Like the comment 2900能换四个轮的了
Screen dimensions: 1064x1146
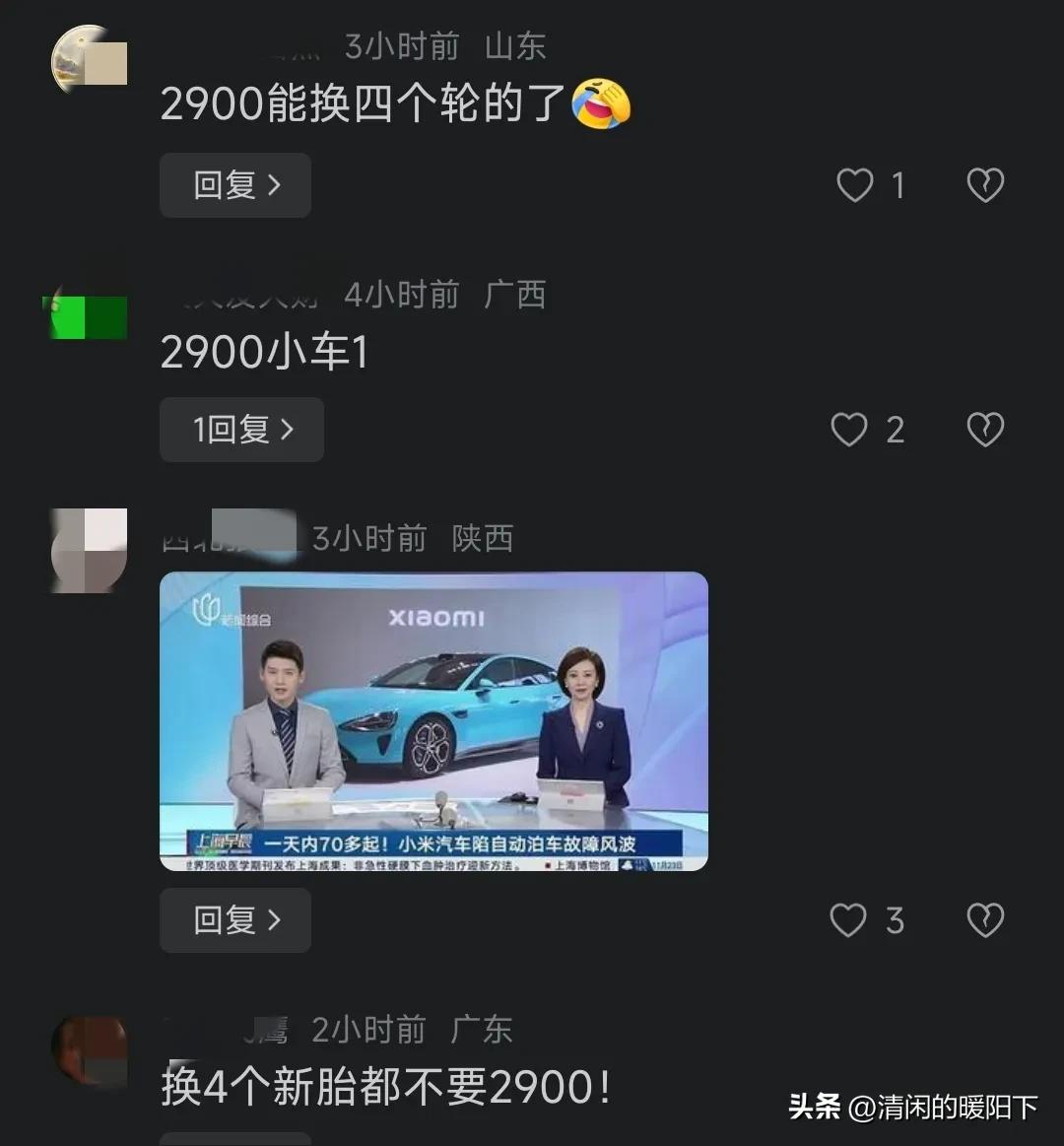[855, 185]
